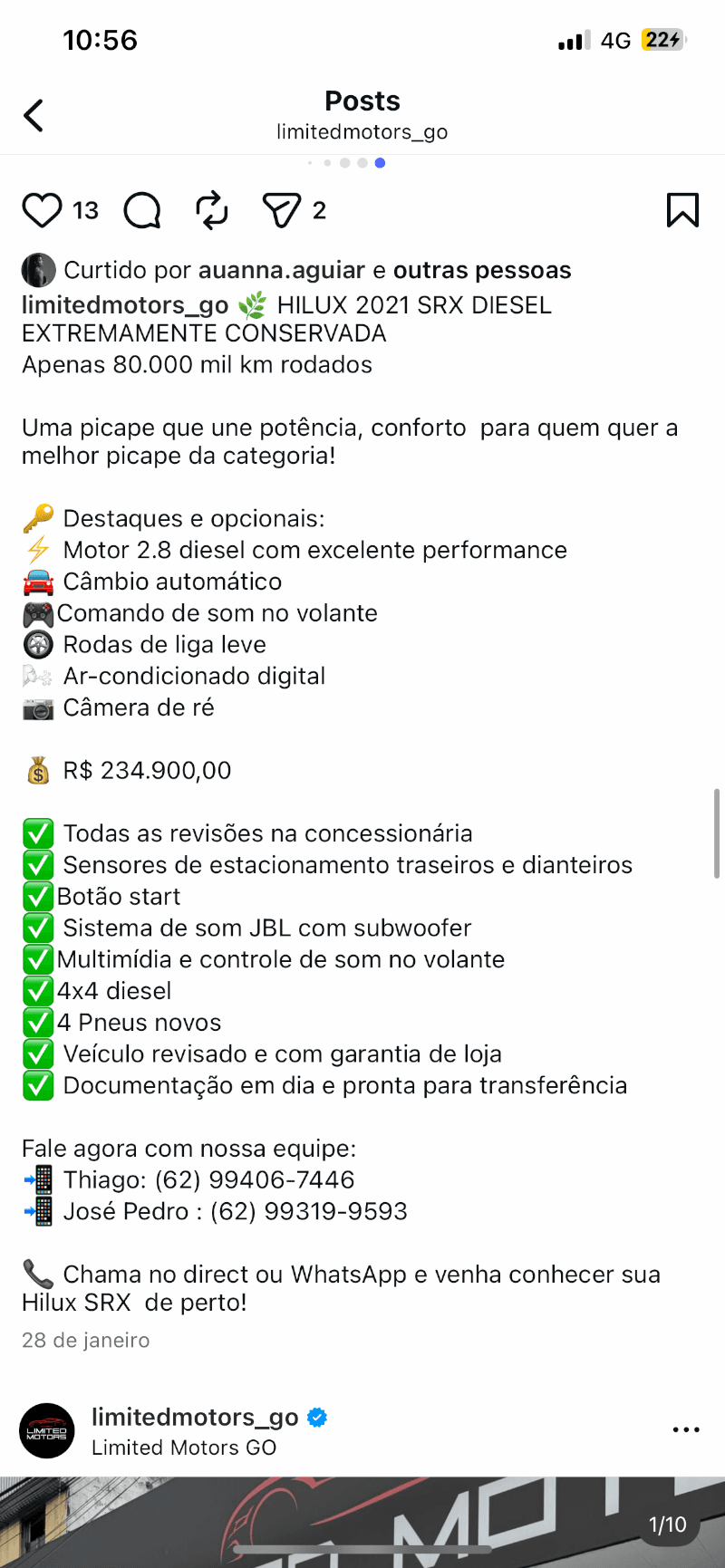Bookmark the Hilux SRX post
Viewport: 725px width, 1568px height.
coord(682,210)
